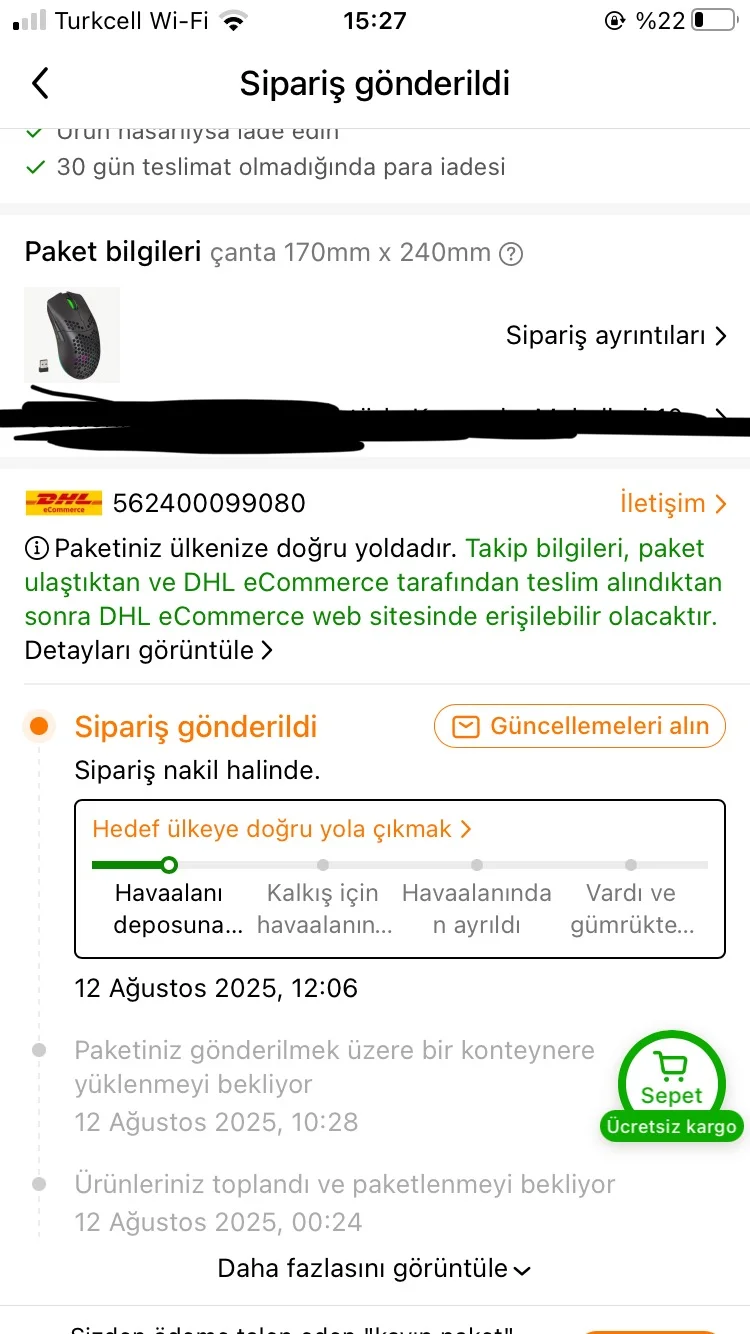Expand Daha fazlasını görüntüle
750x1334 pixels.
pos(374,1269)
